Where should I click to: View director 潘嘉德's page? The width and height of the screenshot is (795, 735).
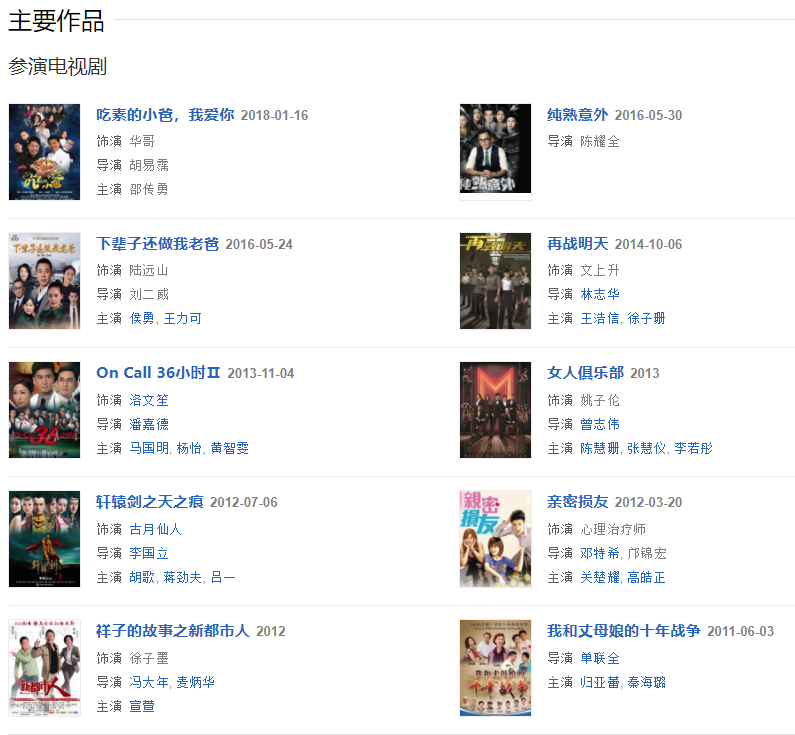149,423
